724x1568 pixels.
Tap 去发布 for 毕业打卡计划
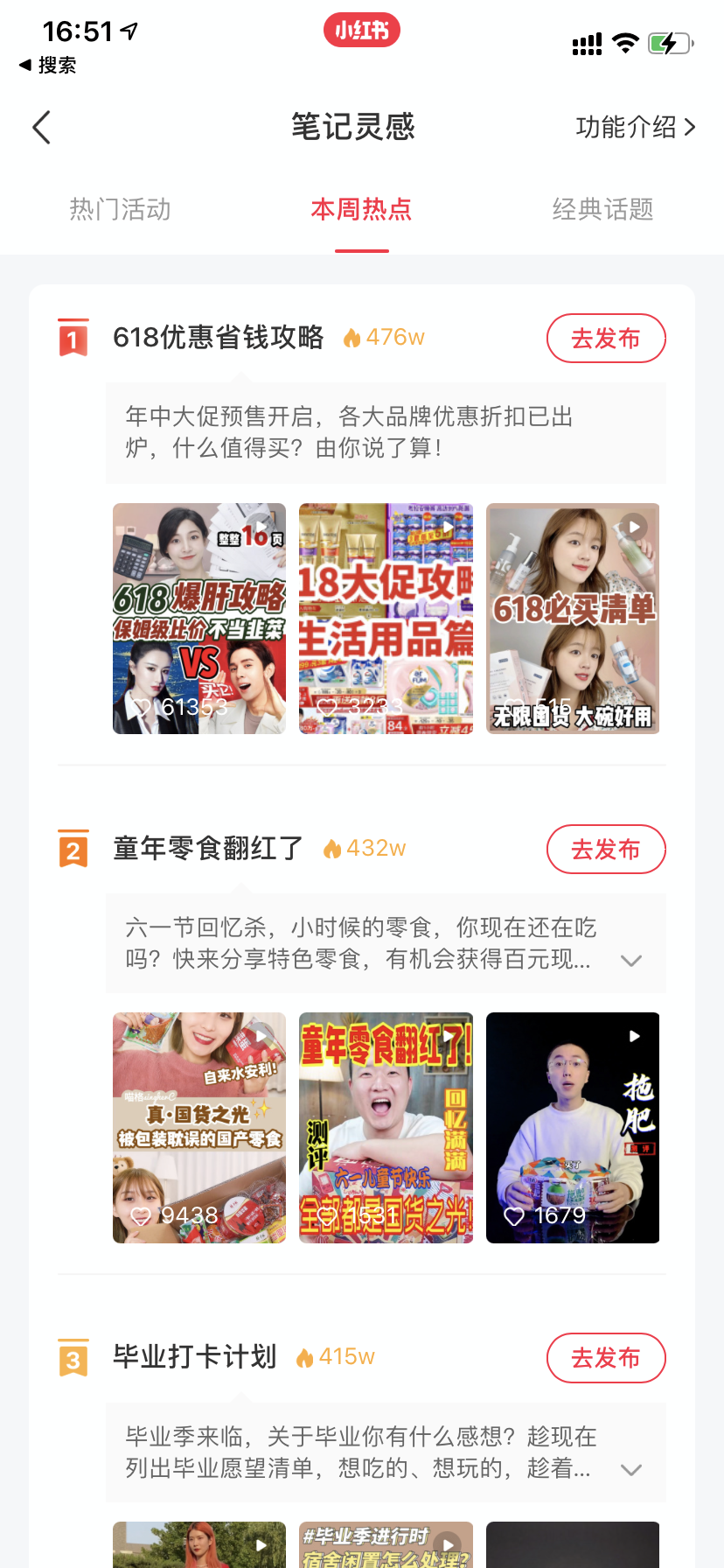click(605, 1358)
